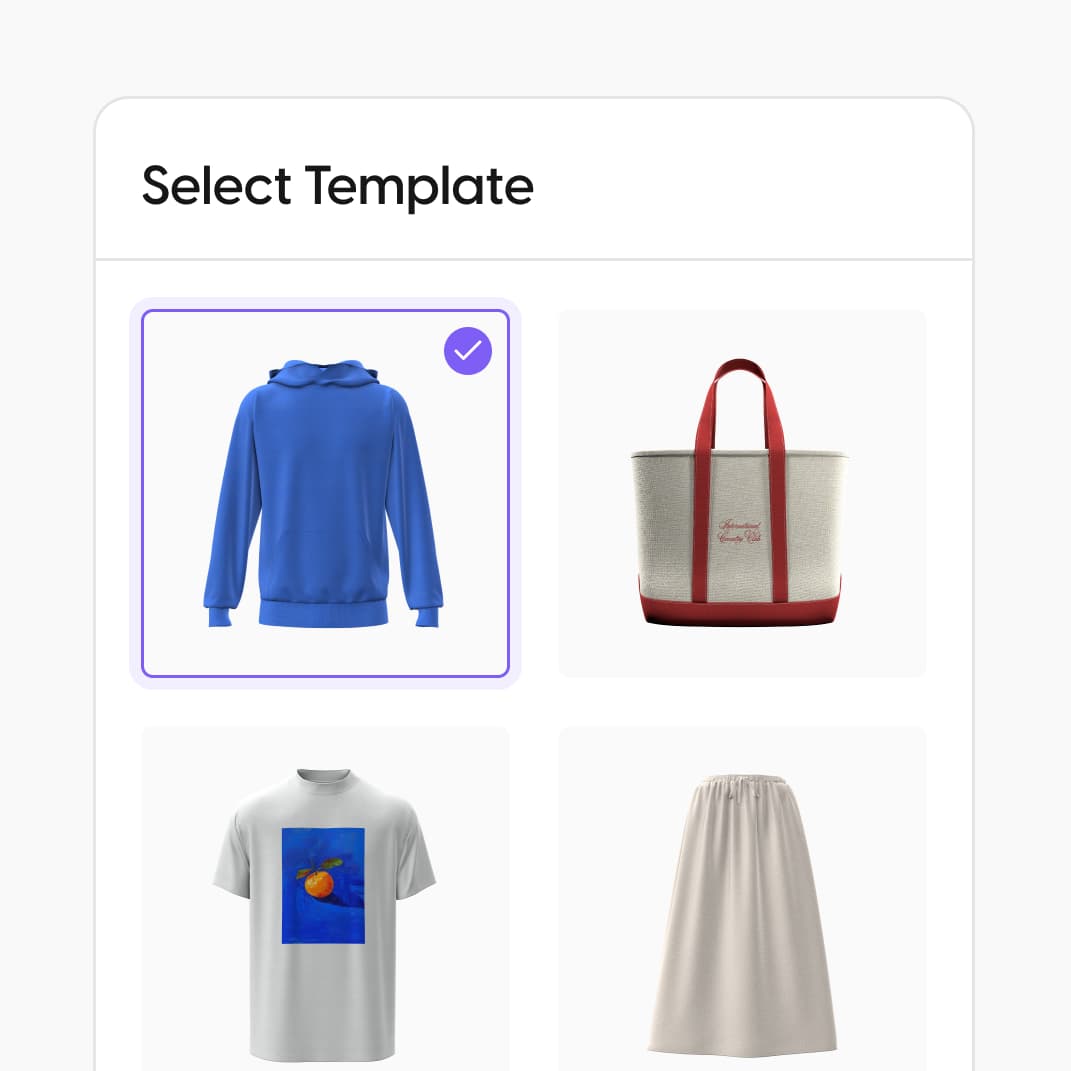Screen dimensions: 1071x1071
Task: Pick the white t-shirt template
Action: click(x=325, y=900)
